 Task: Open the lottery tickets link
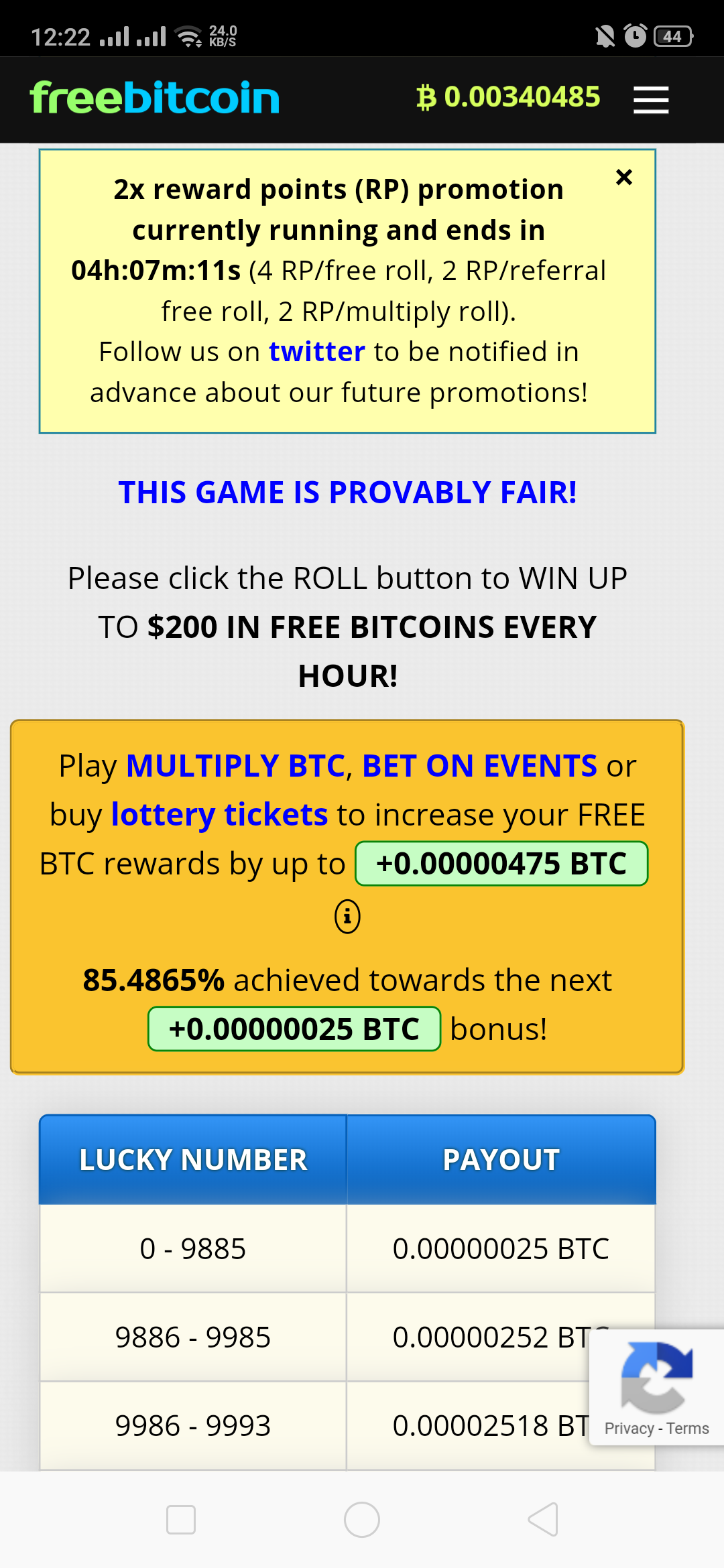[219, 815]
